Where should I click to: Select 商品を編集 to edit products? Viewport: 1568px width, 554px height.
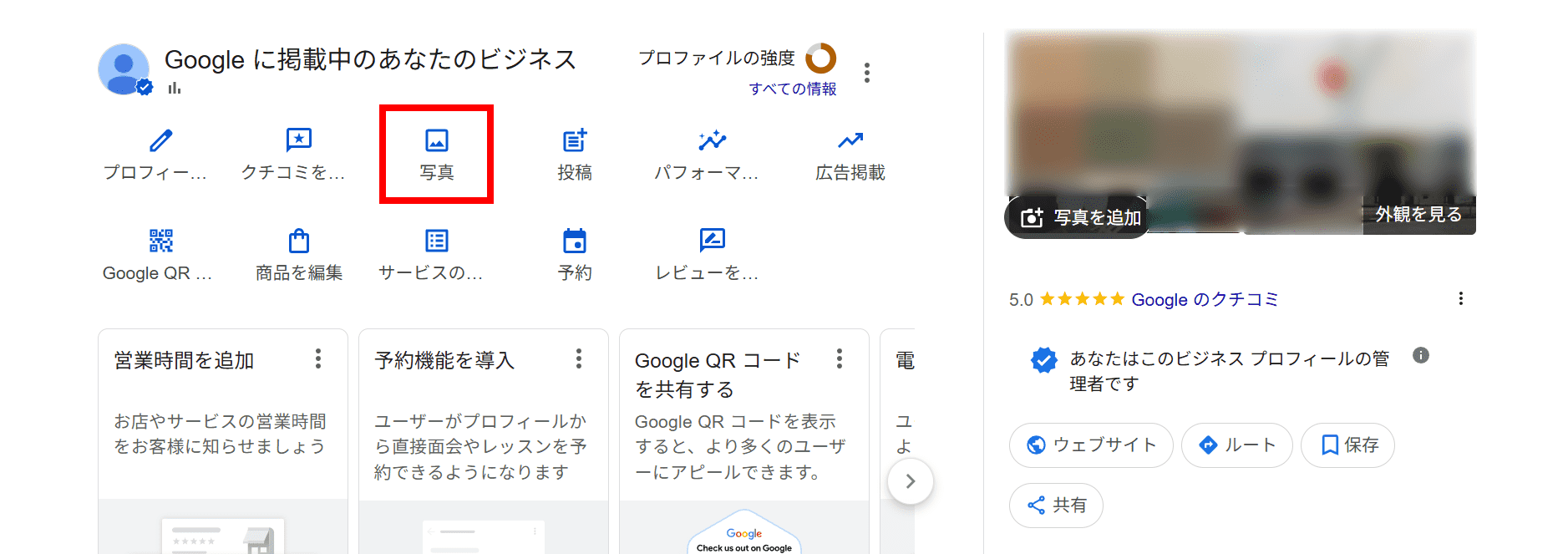coord(298,255)
